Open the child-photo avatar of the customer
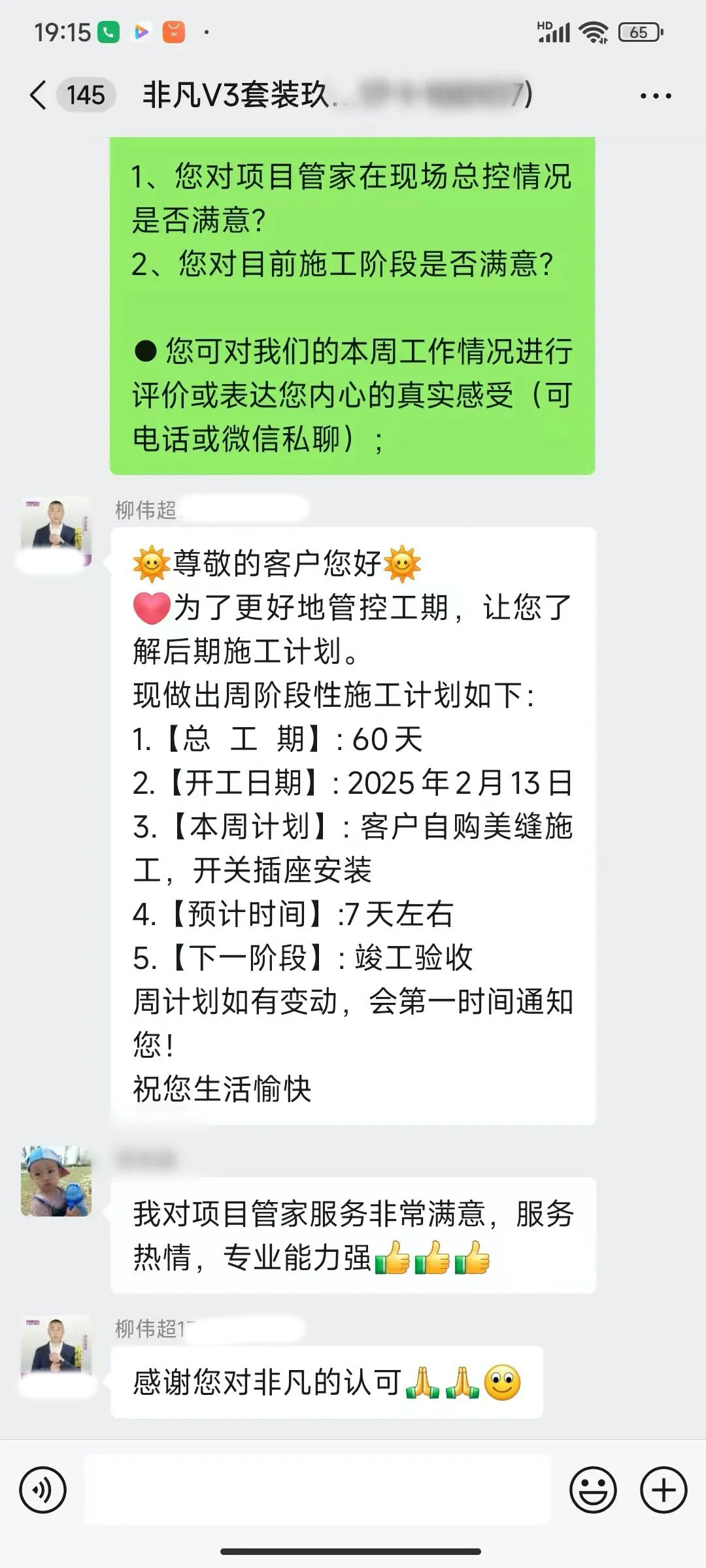Image resolution: width=706 pixels, height=1568 pixels. 56,1181
